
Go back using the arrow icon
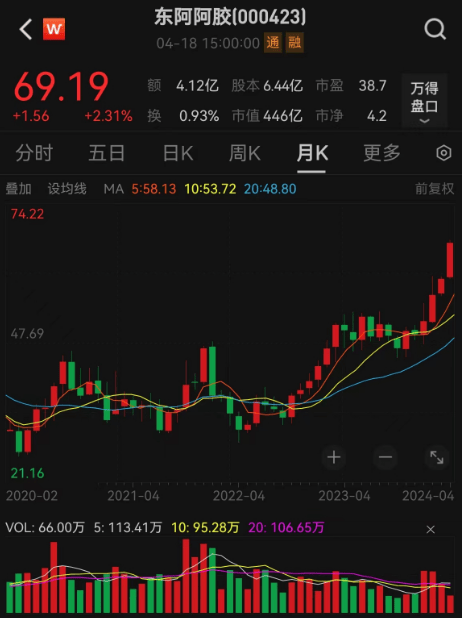tap(26, 29)
